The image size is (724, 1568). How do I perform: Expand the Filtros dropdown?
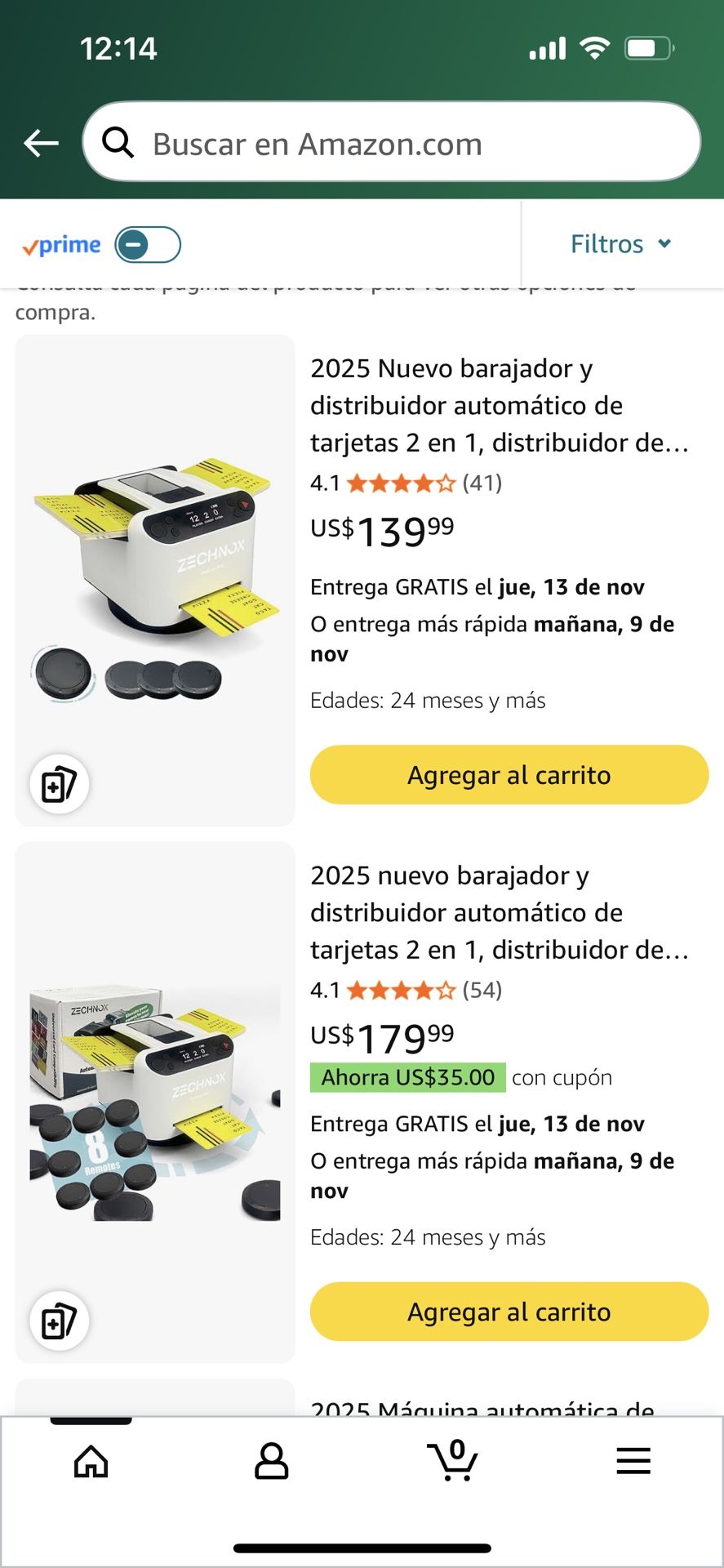[621, 244]
